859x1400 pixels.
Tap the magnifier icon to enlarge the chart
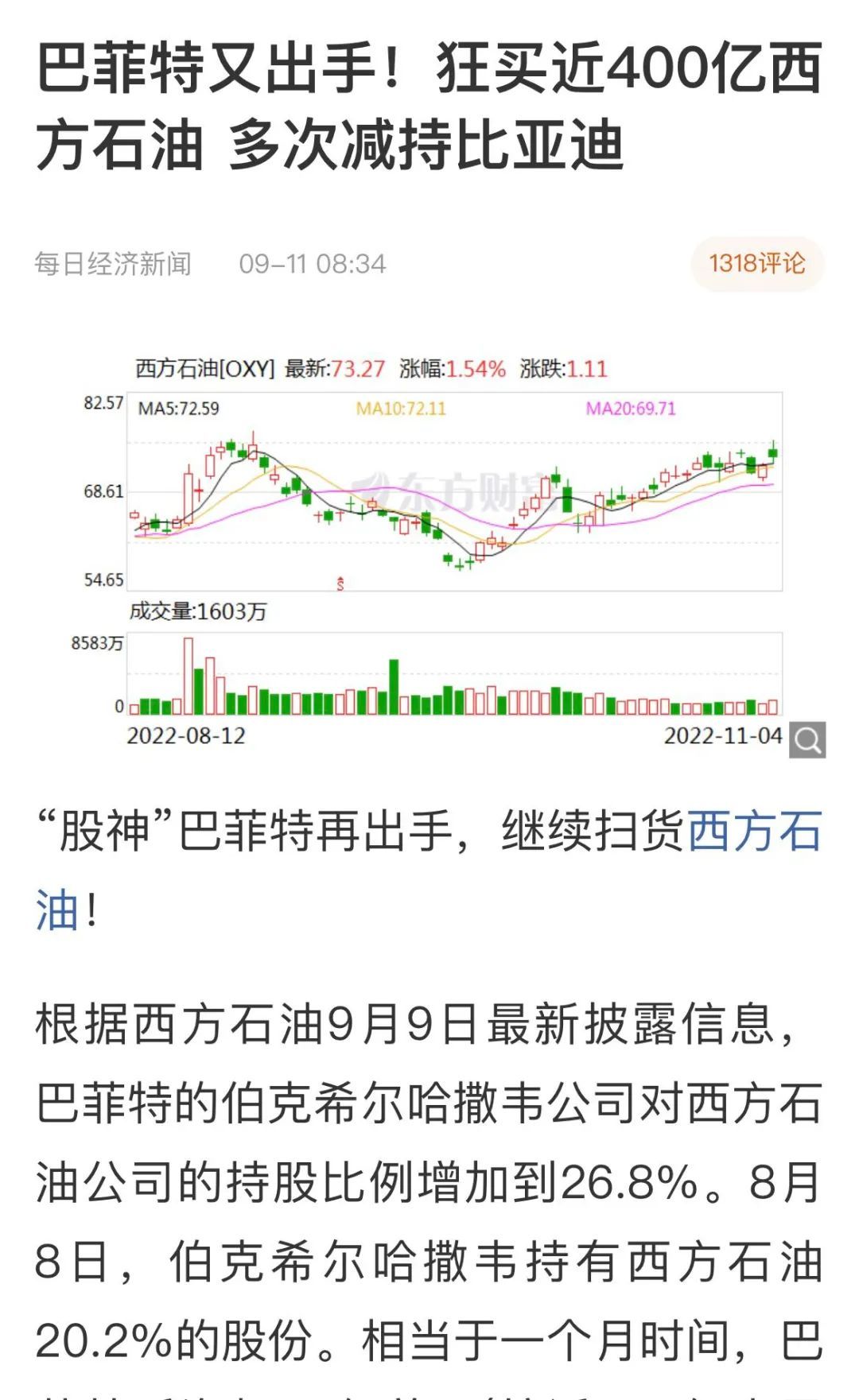click(x=807, y=739)
